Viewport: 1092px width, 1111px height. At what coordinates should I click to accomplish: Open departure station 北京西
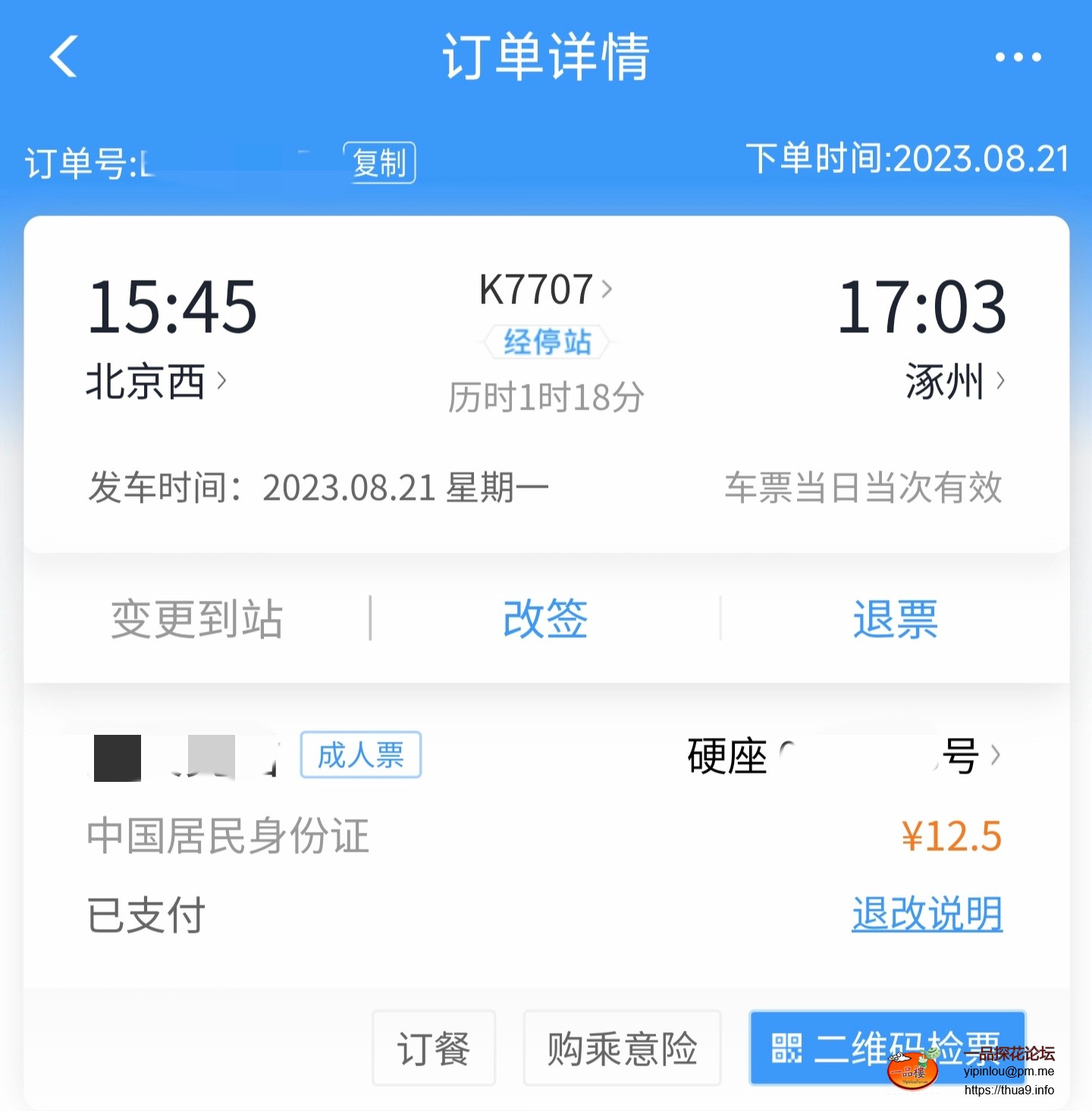(155, 381)
